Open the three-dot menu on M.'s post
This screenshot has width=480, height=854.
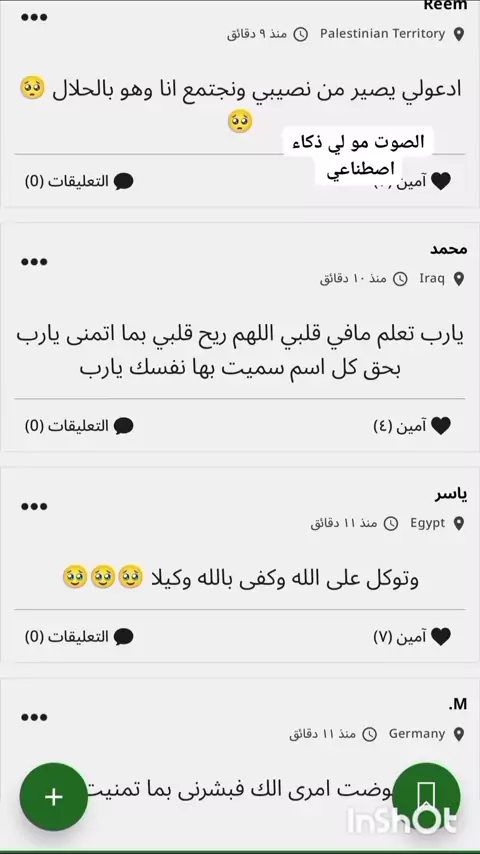[34, 717]
